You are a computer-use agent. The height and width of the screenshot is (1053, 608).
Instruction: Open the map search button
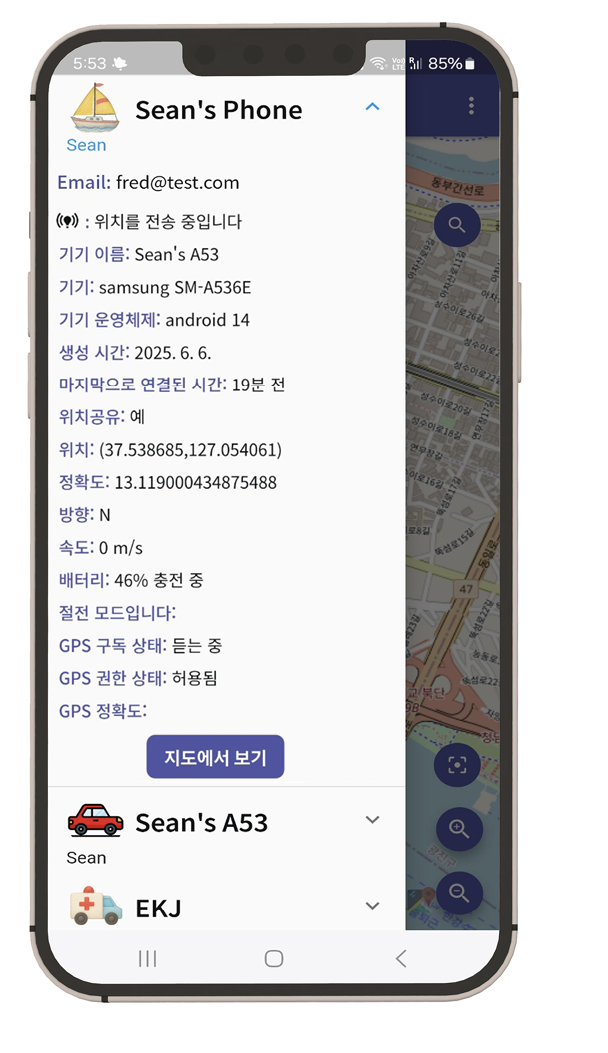[x=457, y=225]
